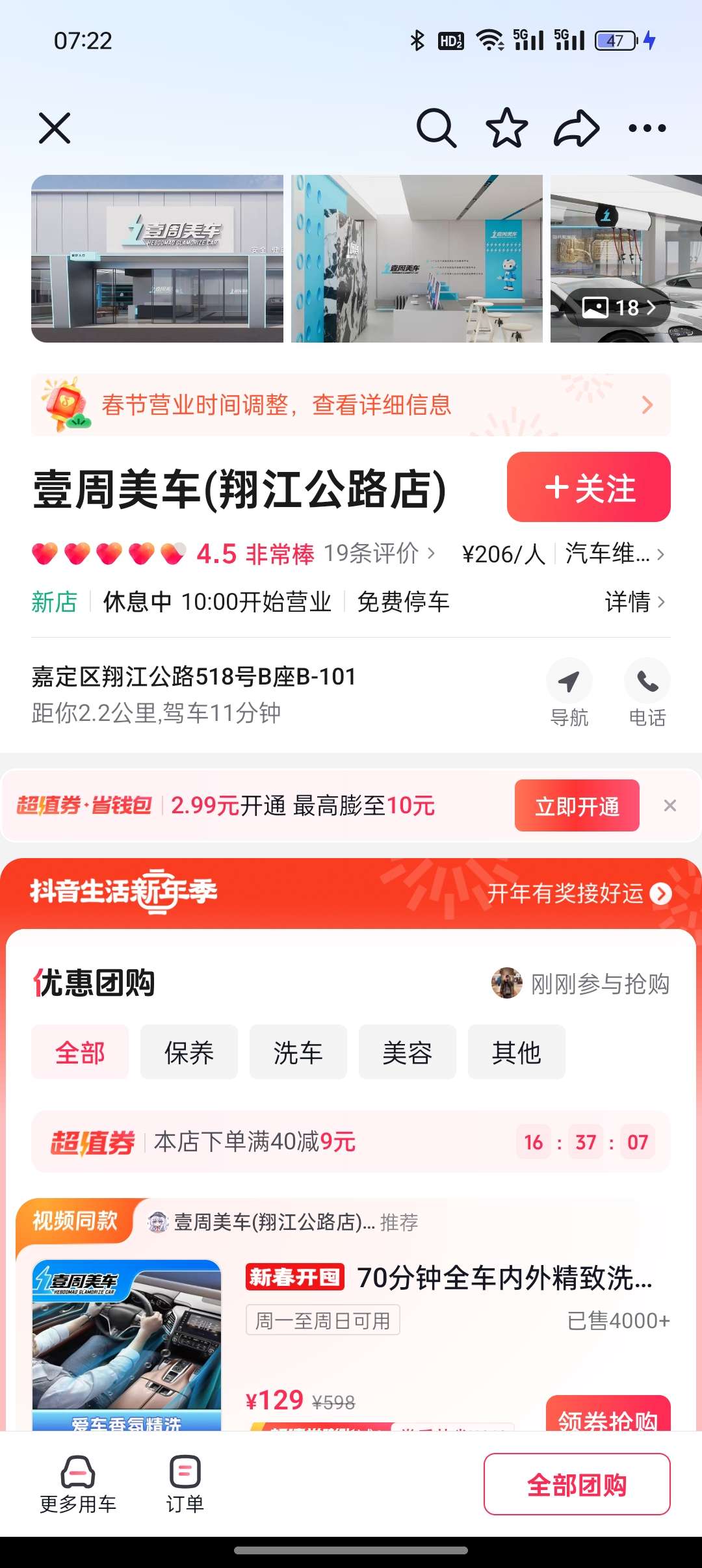Start navigation with 导航
702x1568 pixels.
[569, 693]
